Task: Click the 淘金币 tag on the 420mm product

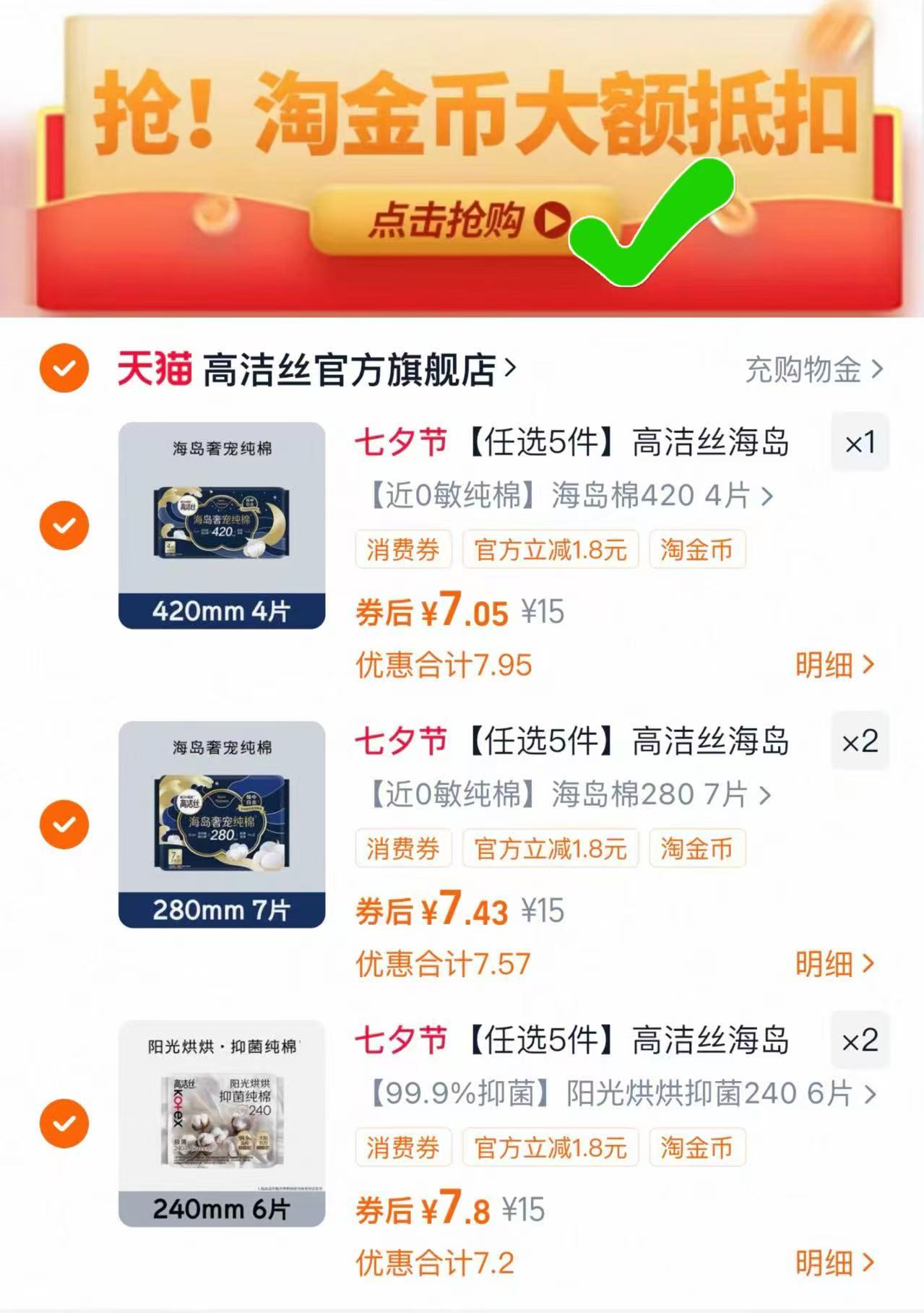Action: pyautogui.click(x=696, y=549)
